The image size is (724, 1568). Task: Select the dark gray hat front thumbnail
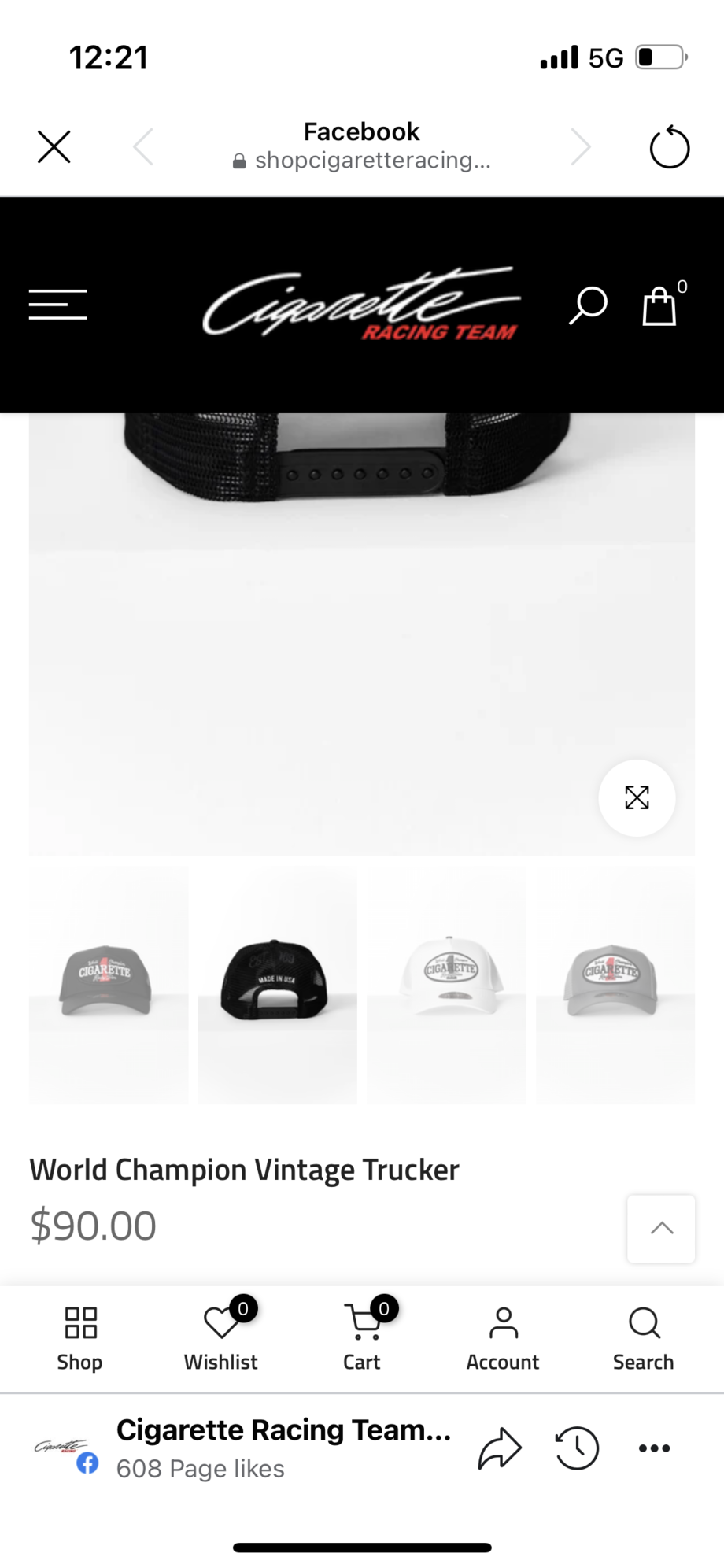(109, 985)
